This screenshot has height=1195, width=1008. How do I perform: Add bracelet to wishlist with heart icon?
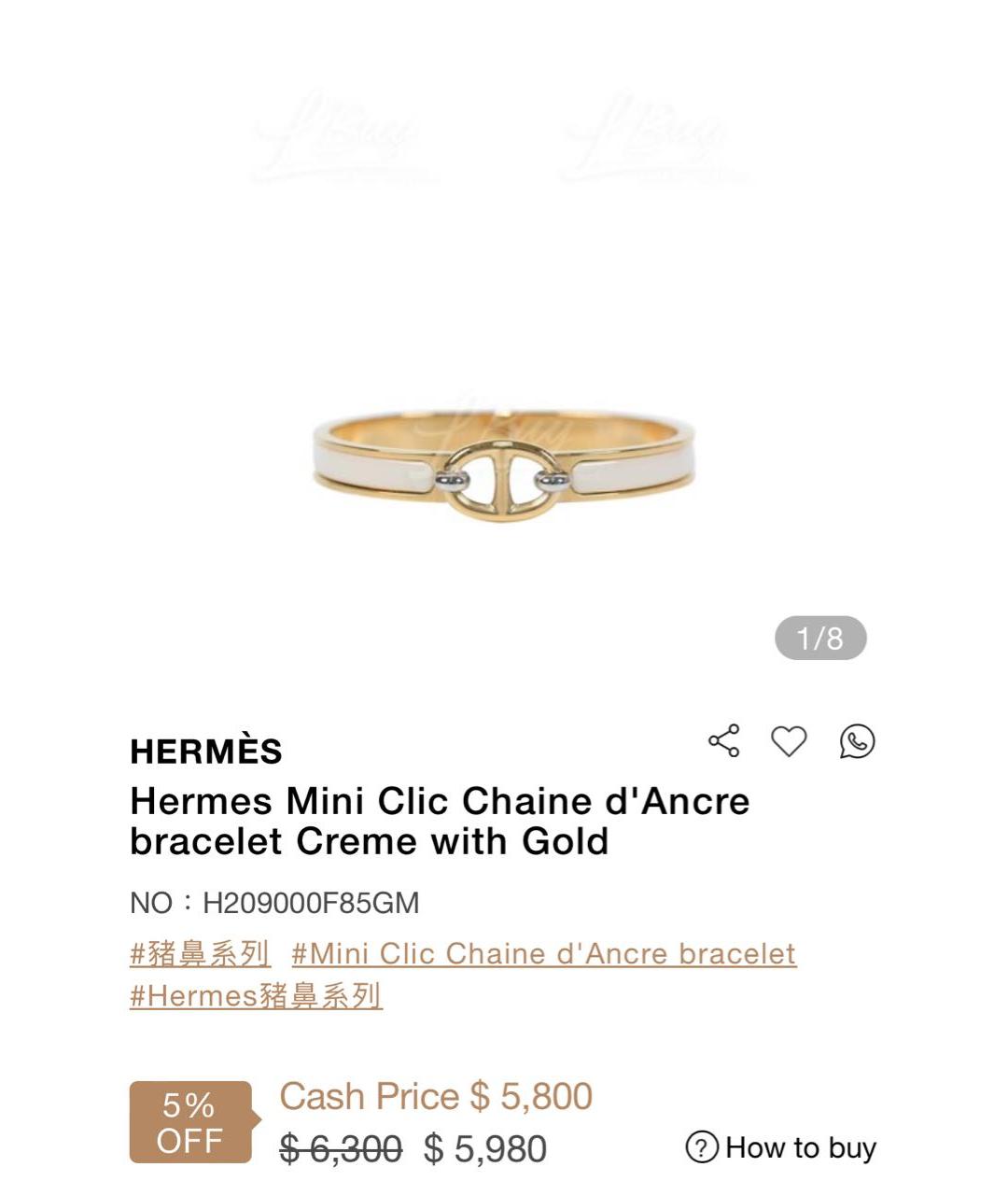[x=789, y=741]
